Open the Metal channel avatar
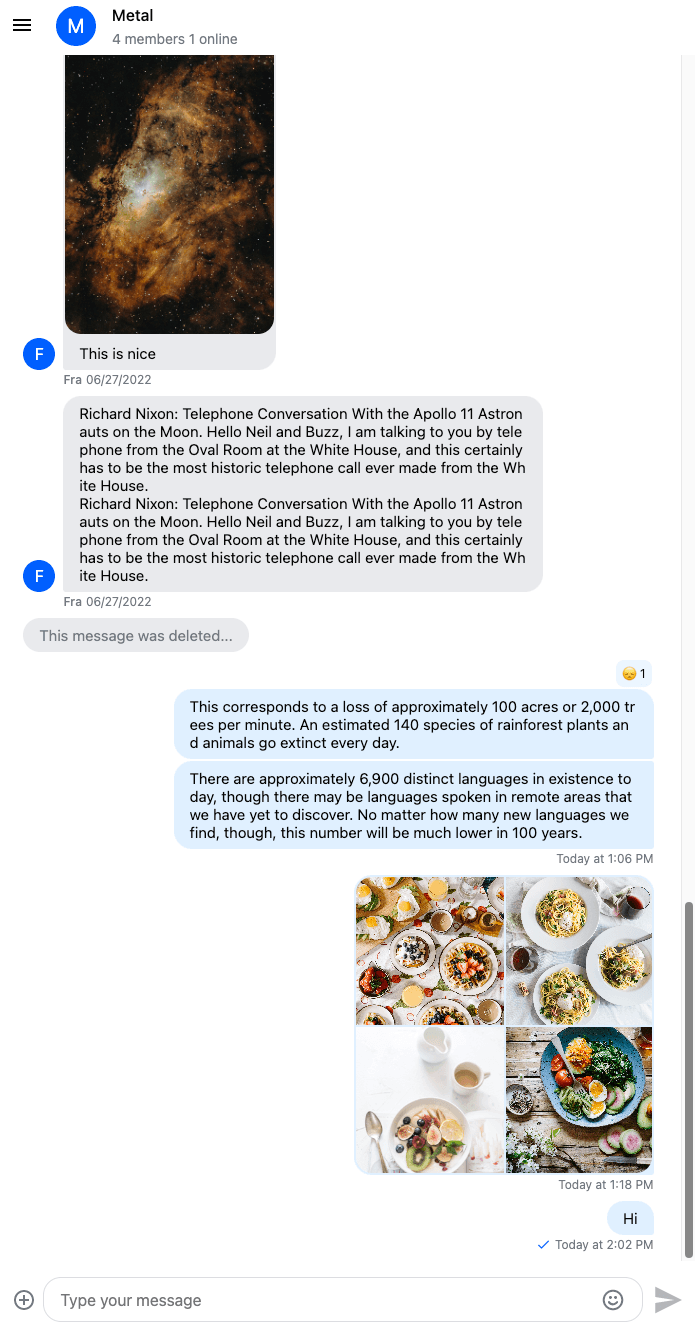The height and width of the screenshot is (1326, 695). point(75,26)
